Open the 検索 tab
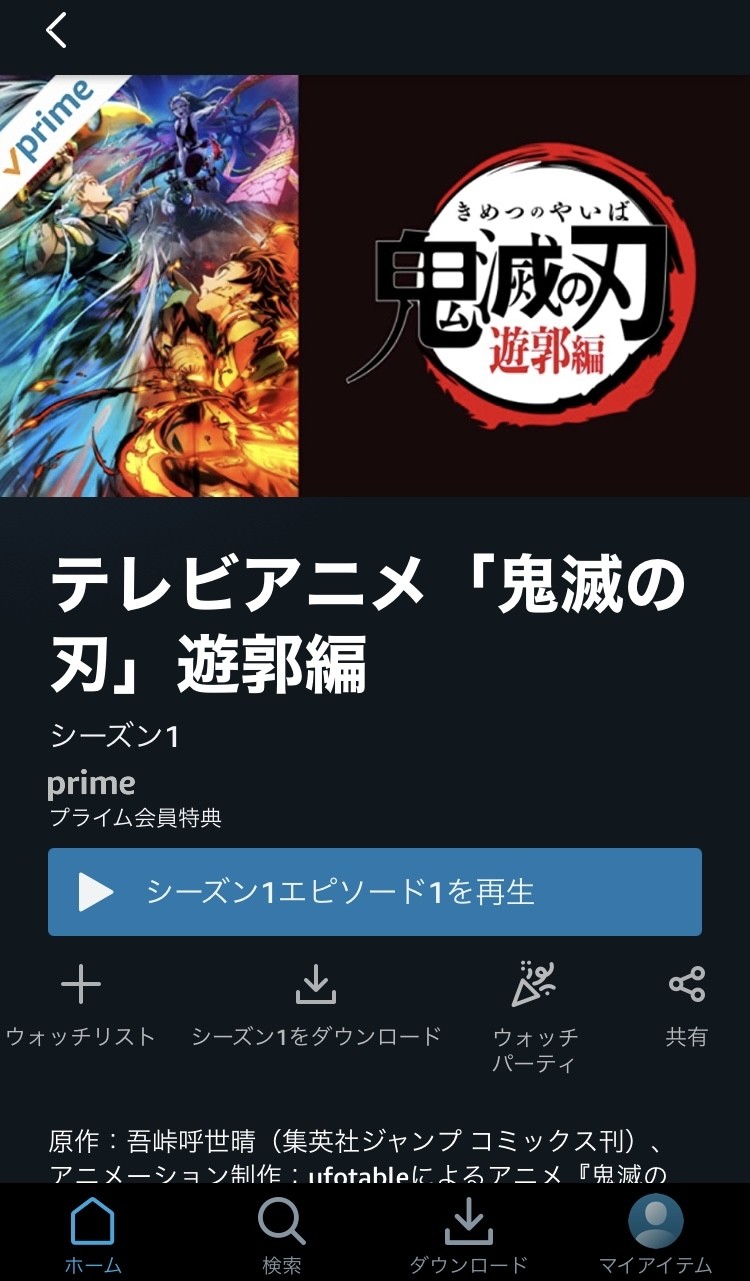This screenshot has width=750, height=1281. 281,1236
